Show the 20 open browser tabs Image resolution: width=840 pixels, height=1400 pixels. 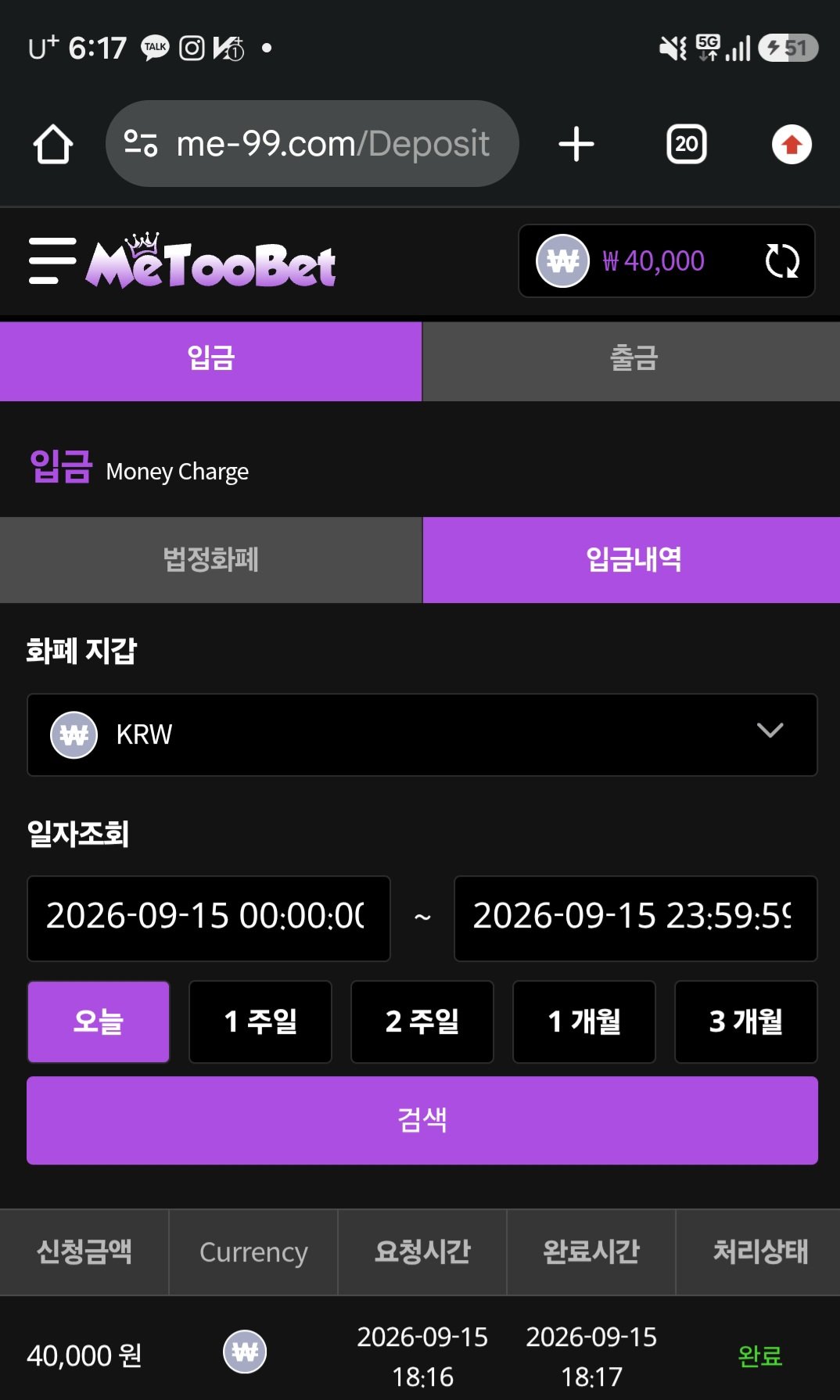point(687,144)
